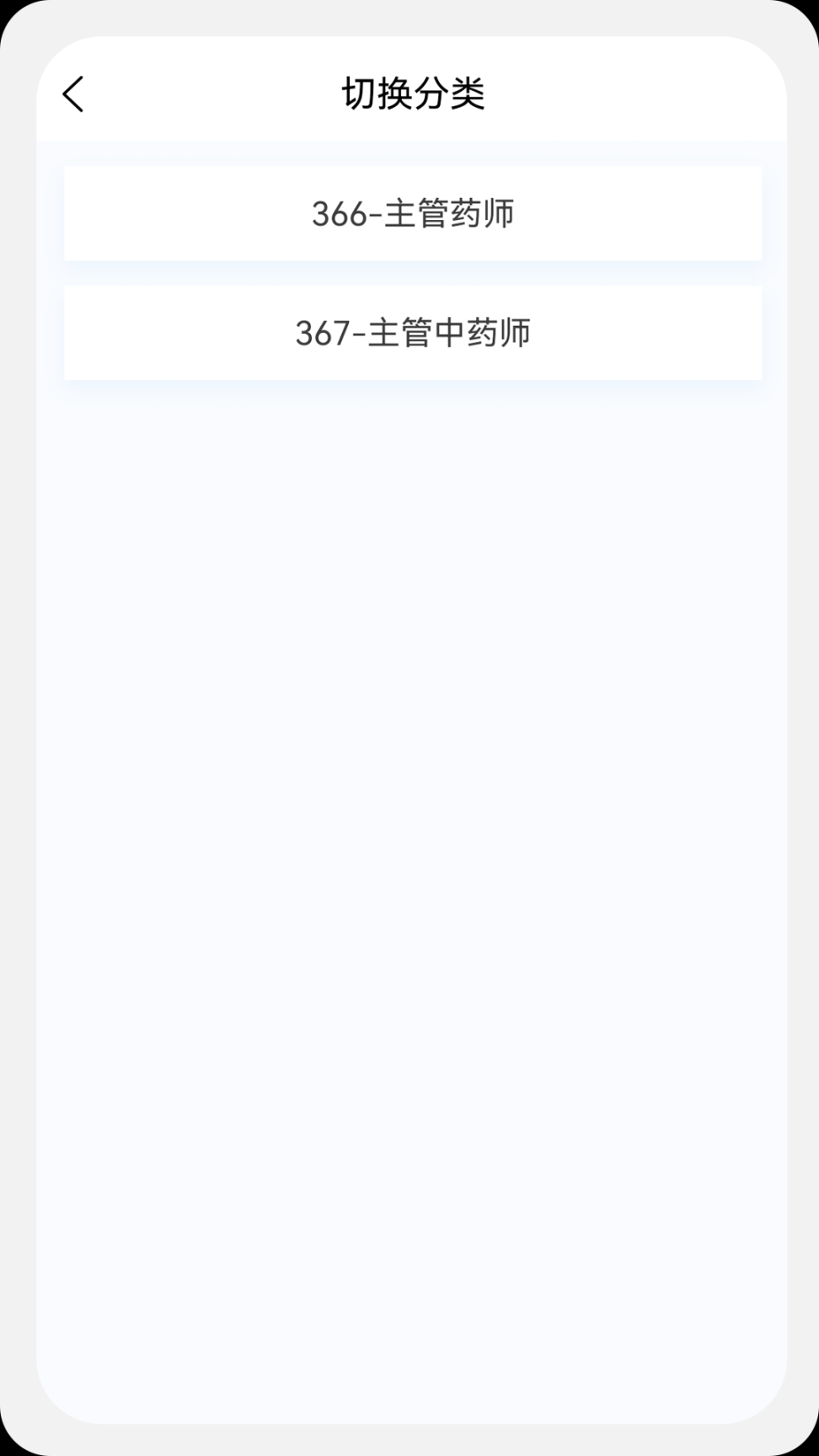Return to previous screen via back icon

coord(74,94)
